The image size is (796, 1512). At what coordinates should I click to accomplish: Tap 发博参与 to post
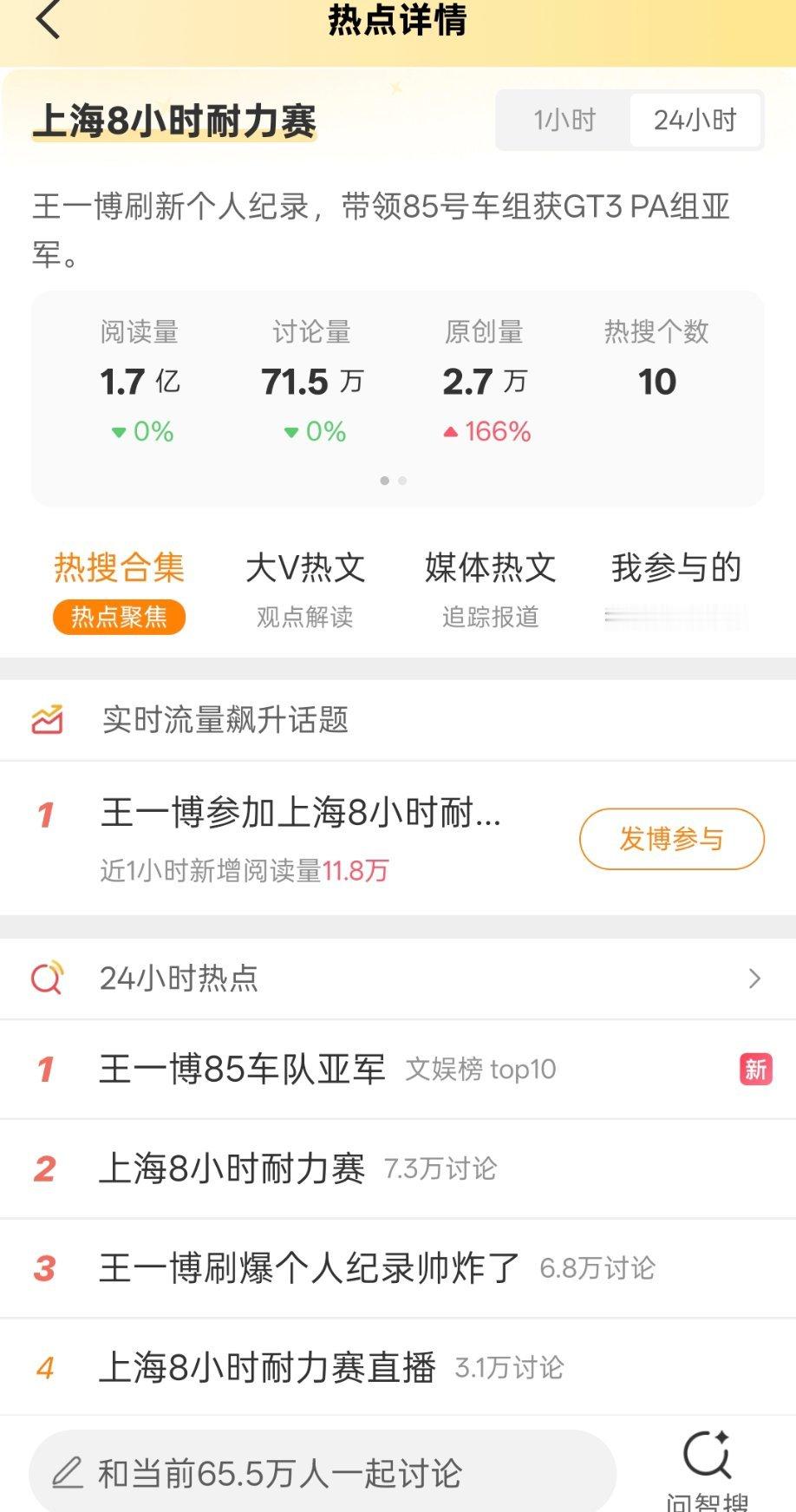[x=671, y=839]
